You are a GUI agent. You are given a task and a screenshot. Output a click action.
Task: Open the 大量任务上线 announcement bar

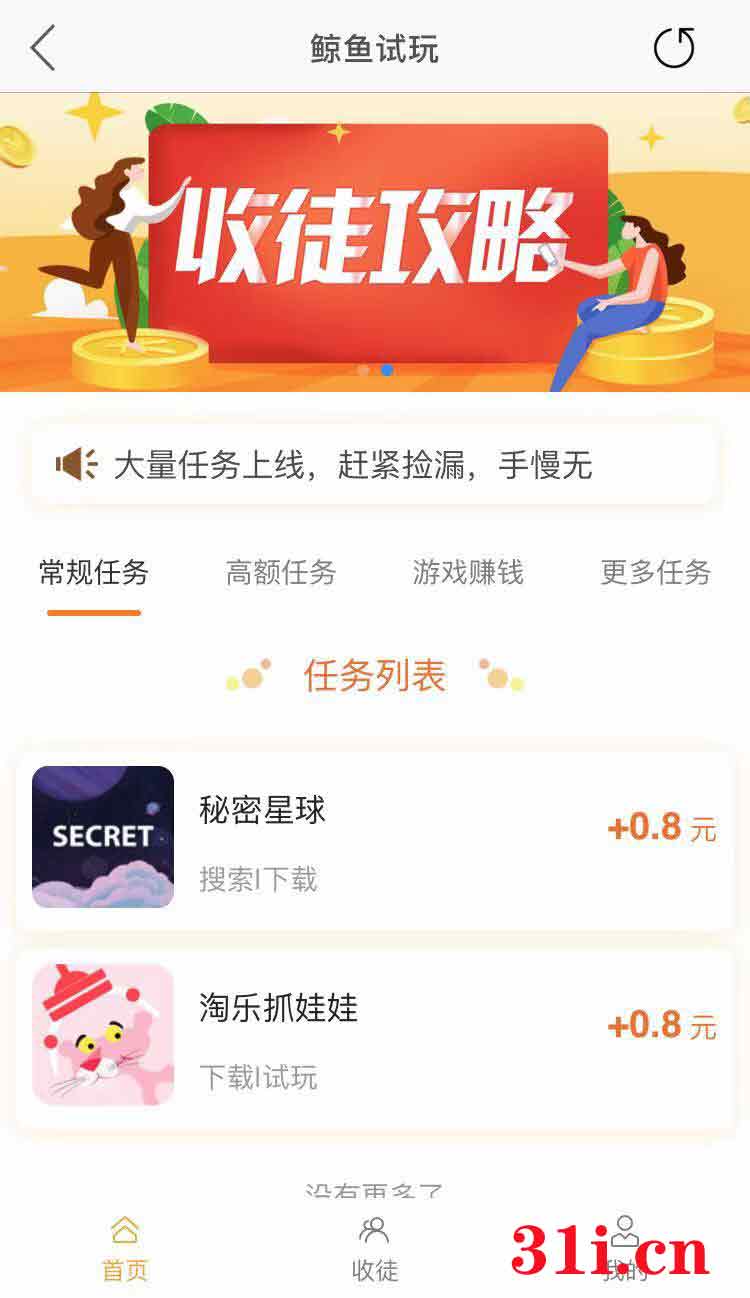(375, 464)
